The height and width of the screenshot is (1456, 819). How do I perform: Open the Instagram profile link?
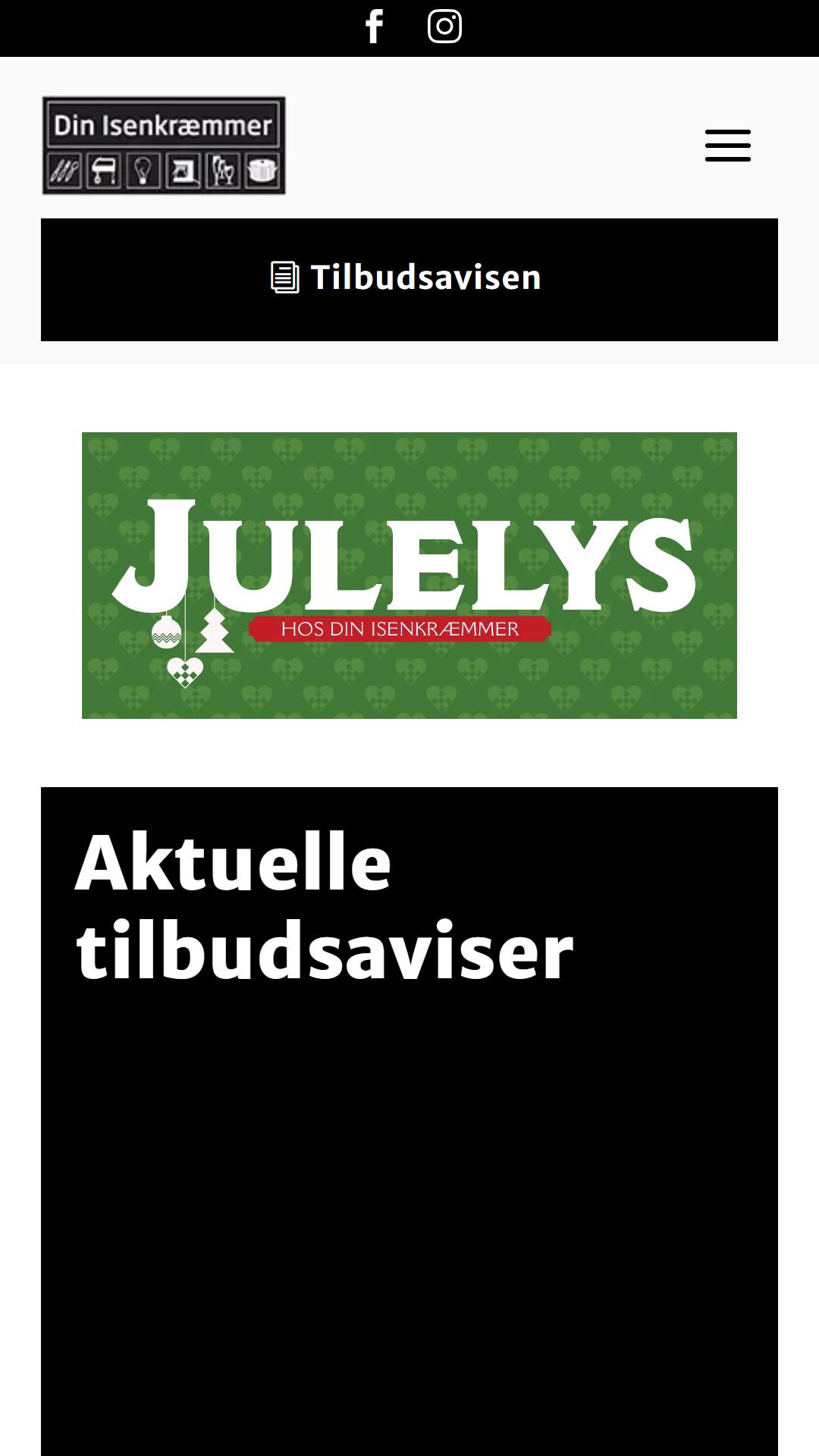click(444, 27)
